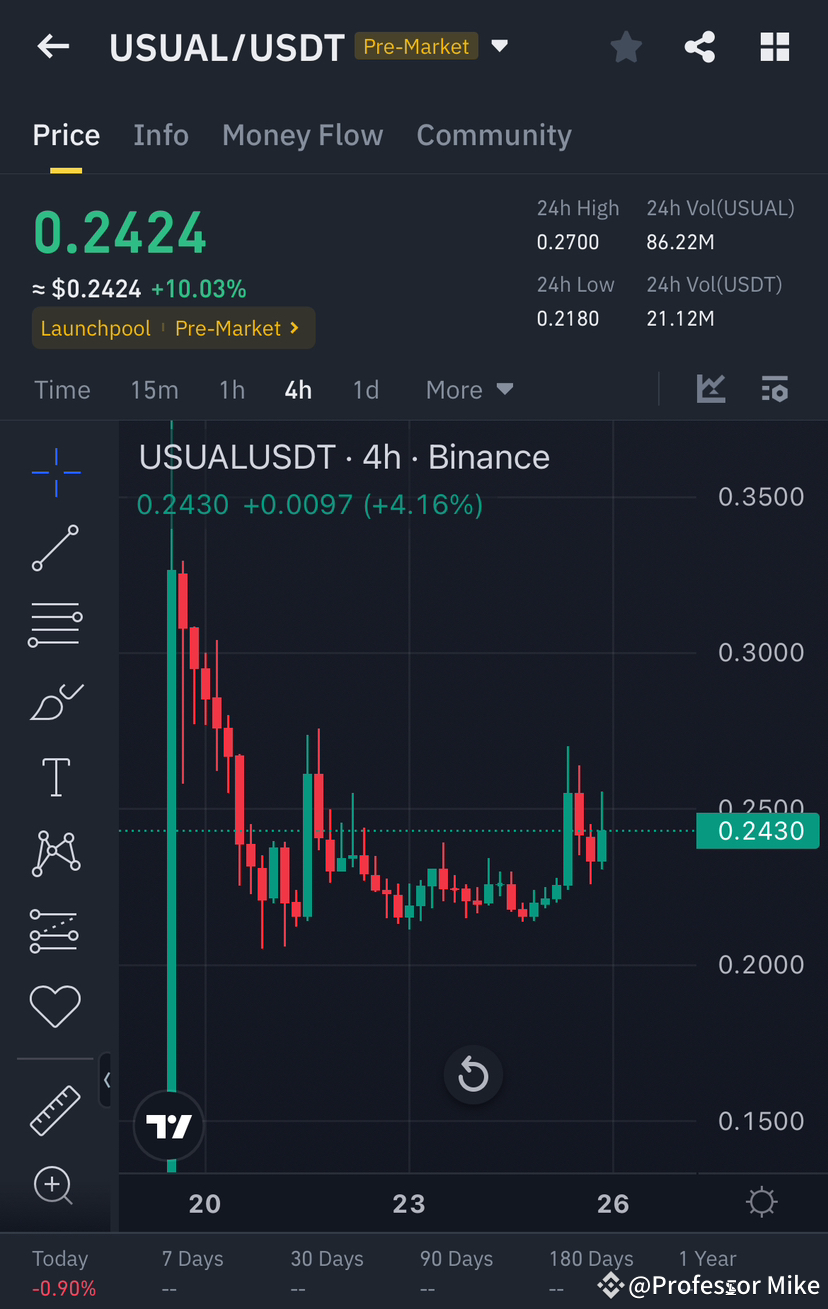Viewport: 828px width, 1309px height.
Task: Select the crosshair cursor tool
Action: point(55,472)
